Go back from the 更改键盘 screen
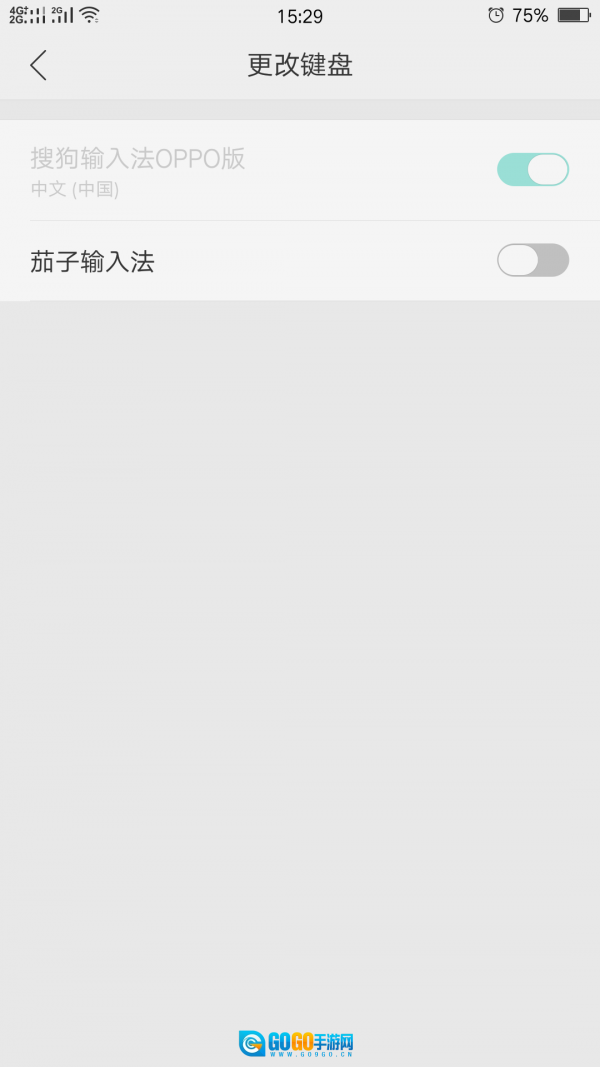Screen dimensions: 600x1067 pos(38,66)
